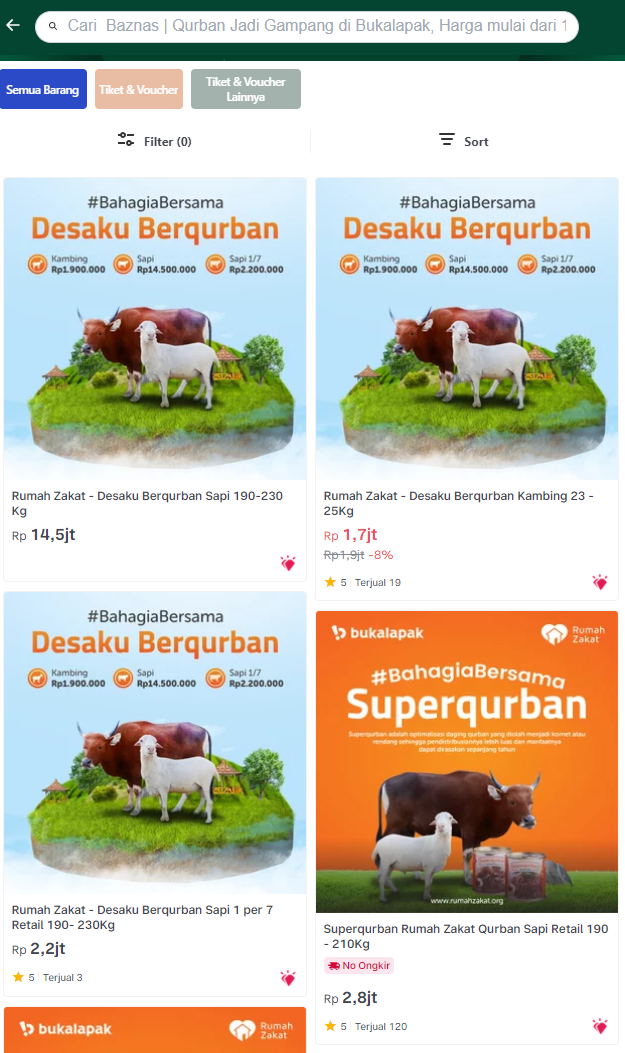This screenshot has height=1053, width=625.
Task: Select the Tiket & Voucher chip
Action: pyautogui.click(x=139, y=90)
